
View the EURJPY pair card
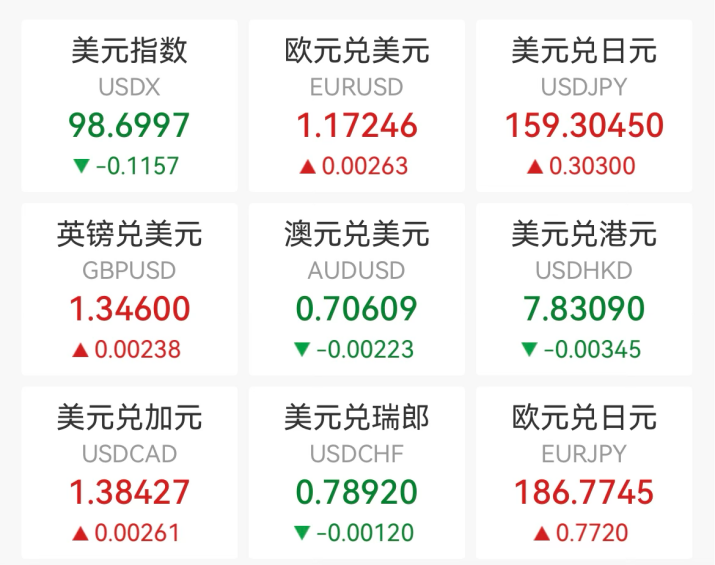[x=584, y=474]
